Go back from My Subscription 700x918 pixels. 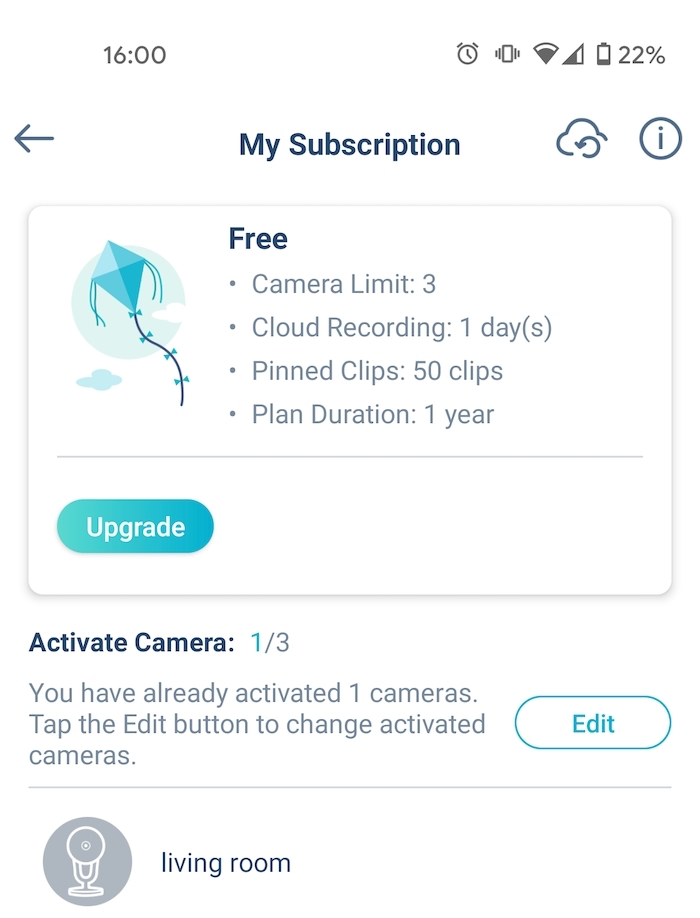(34, 140)
